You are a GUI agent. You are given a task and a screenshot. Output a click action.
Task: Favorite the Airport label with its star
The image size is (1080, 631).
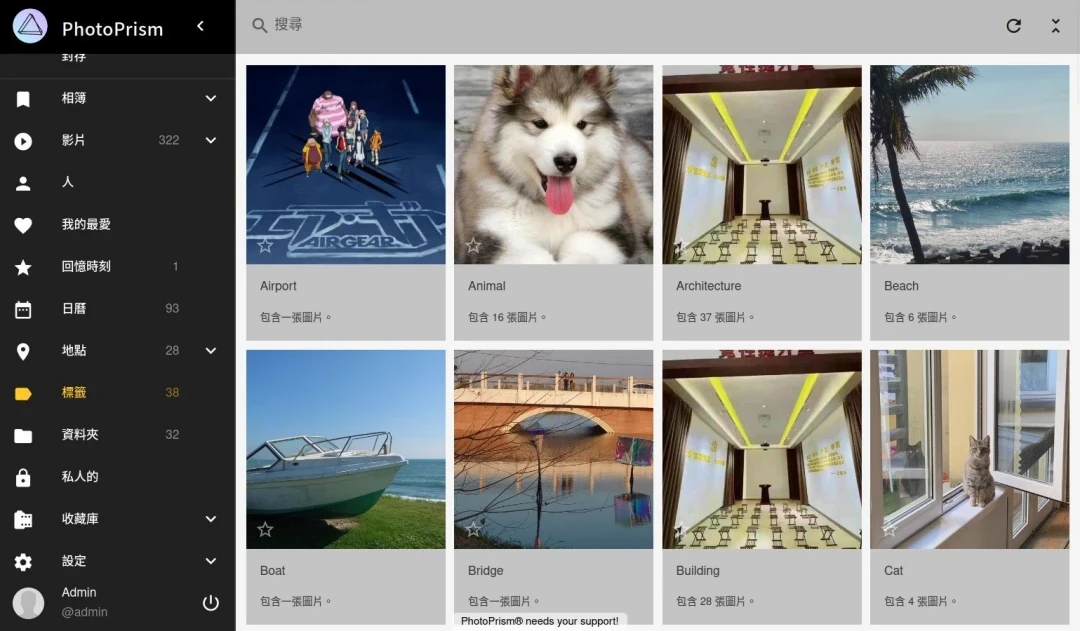pyautogui.click(x=265, y=245)
